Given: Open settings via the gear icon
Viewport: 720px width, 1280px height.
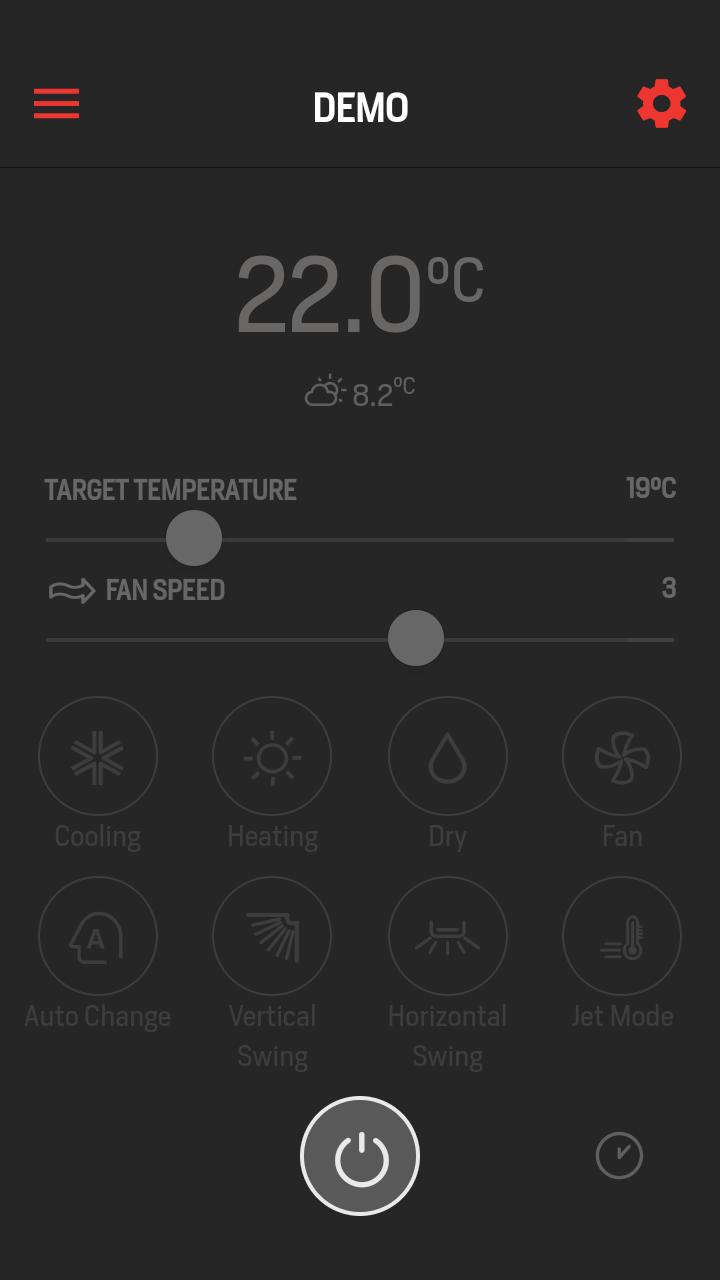Looking at the screenshot, I should coord(661,104).
